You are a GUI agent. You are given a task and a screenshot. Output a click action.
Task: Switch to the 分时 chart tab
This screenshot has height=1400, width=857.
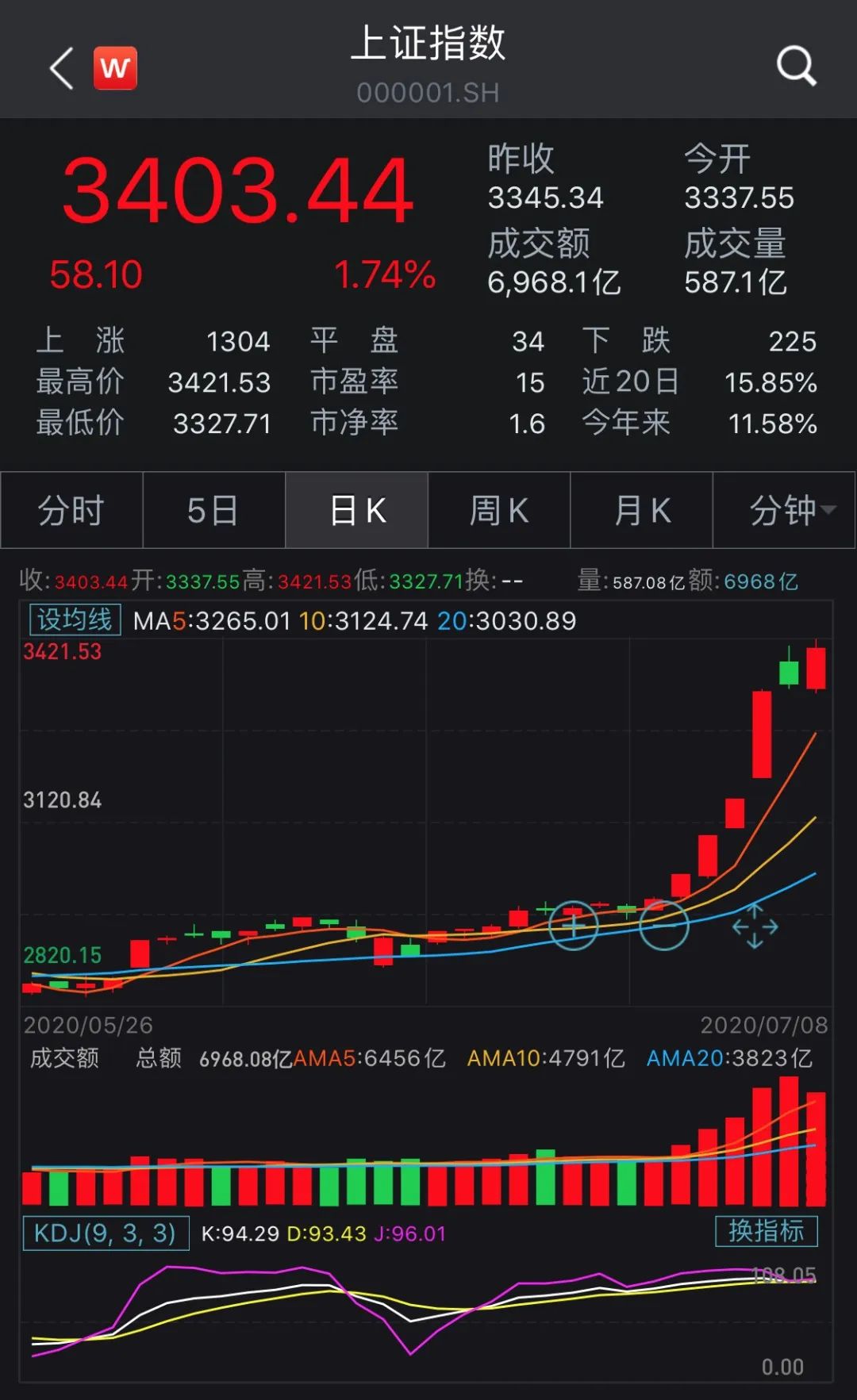(x=71, y=510)
